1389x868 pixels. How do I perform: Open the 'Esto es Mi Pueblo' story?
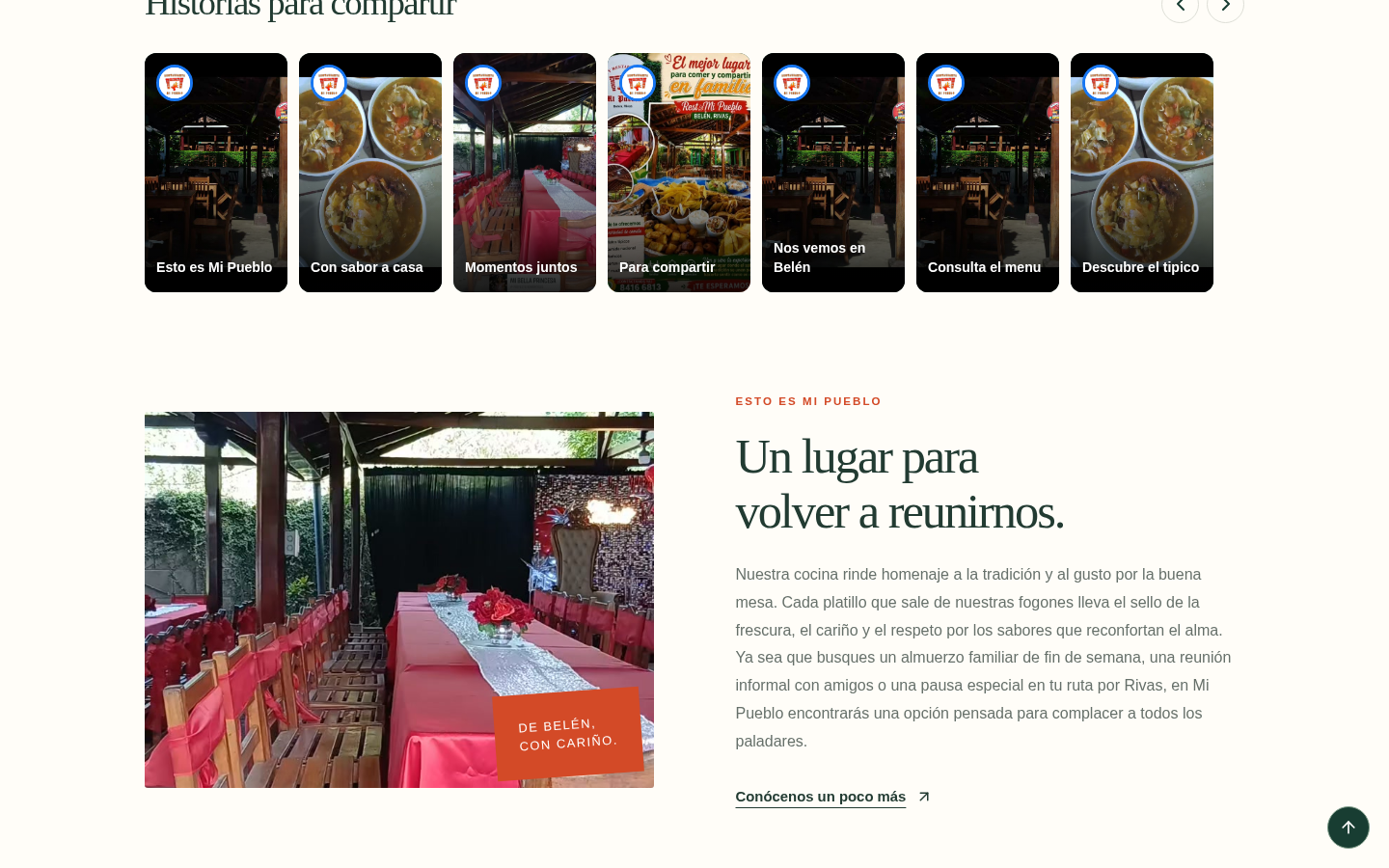(216, 173)
